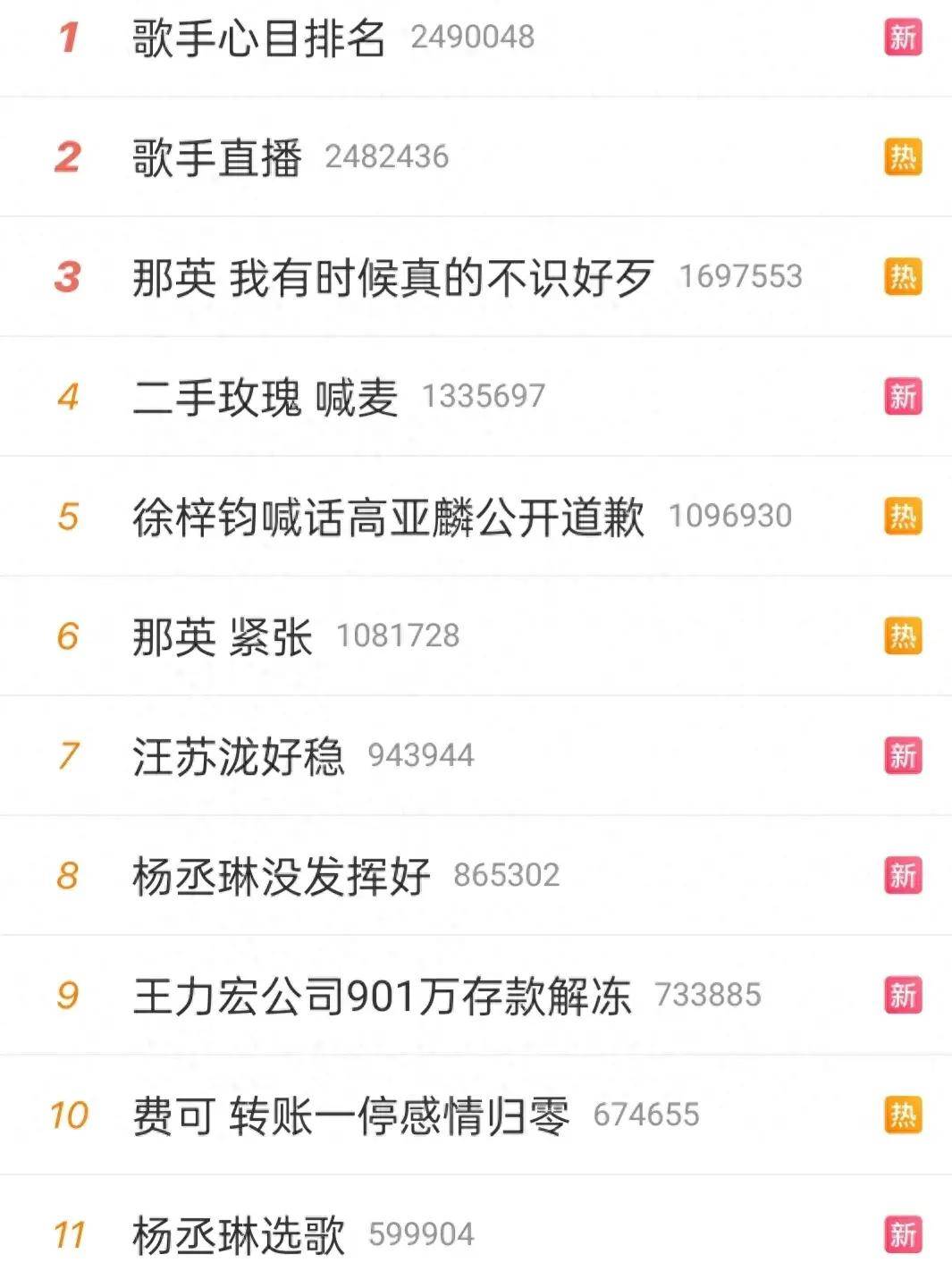Open the 杨丞琳选歌 trending row
Viewport: 952px width, 1279px height.
point(239,1236)
